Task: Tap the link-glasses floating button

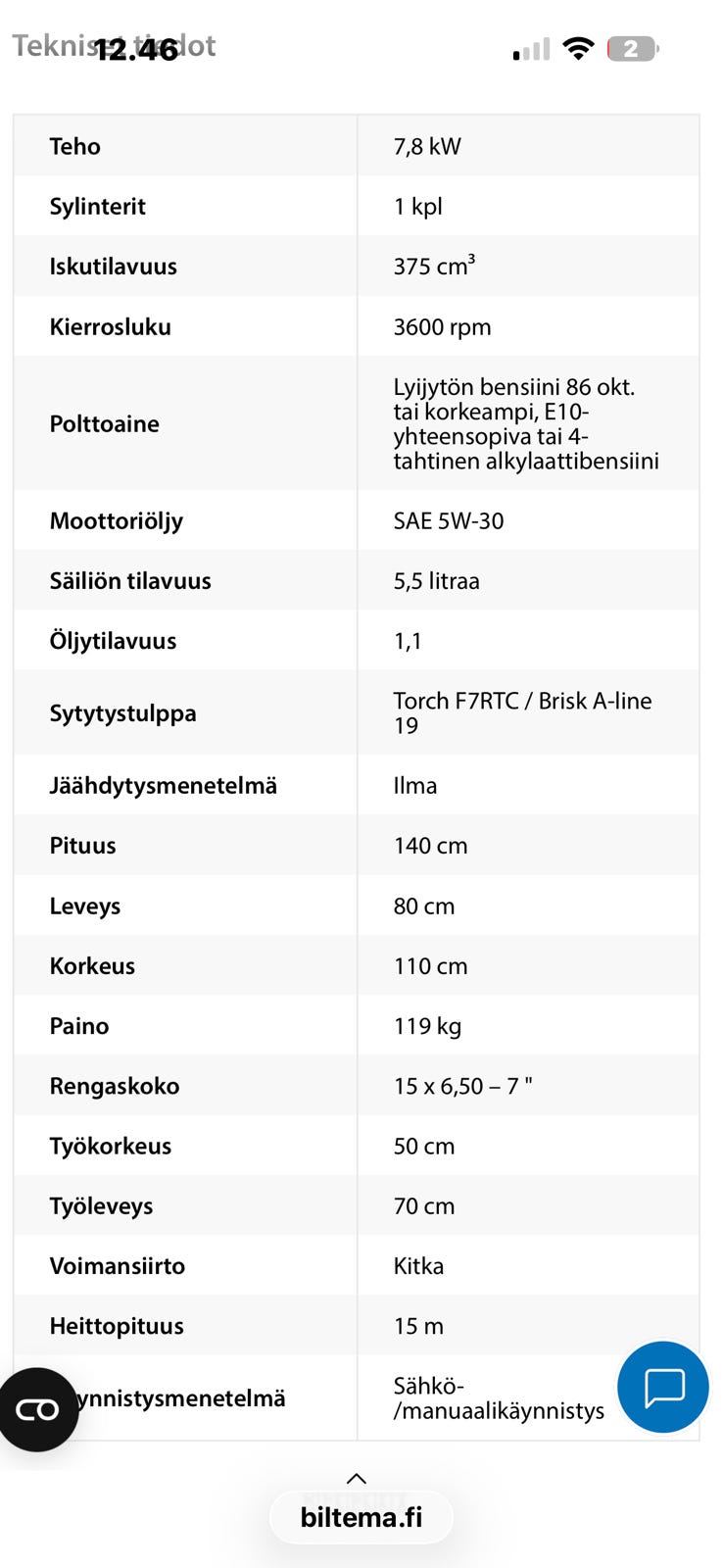Action: pos(37,1409)
